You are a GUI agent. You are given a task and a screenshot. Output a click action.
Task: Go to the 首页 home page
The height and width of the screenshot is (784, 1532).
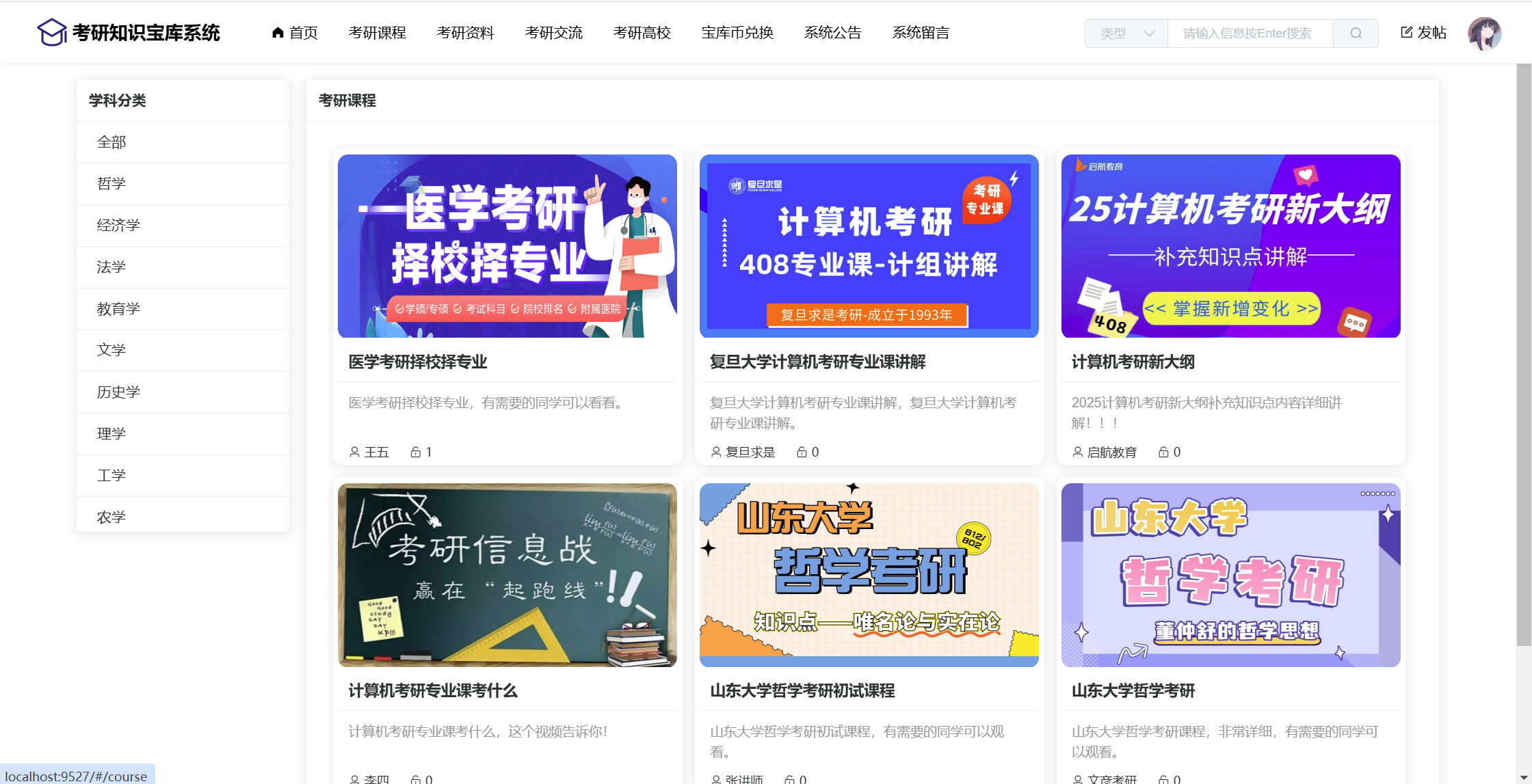[295, 33]
